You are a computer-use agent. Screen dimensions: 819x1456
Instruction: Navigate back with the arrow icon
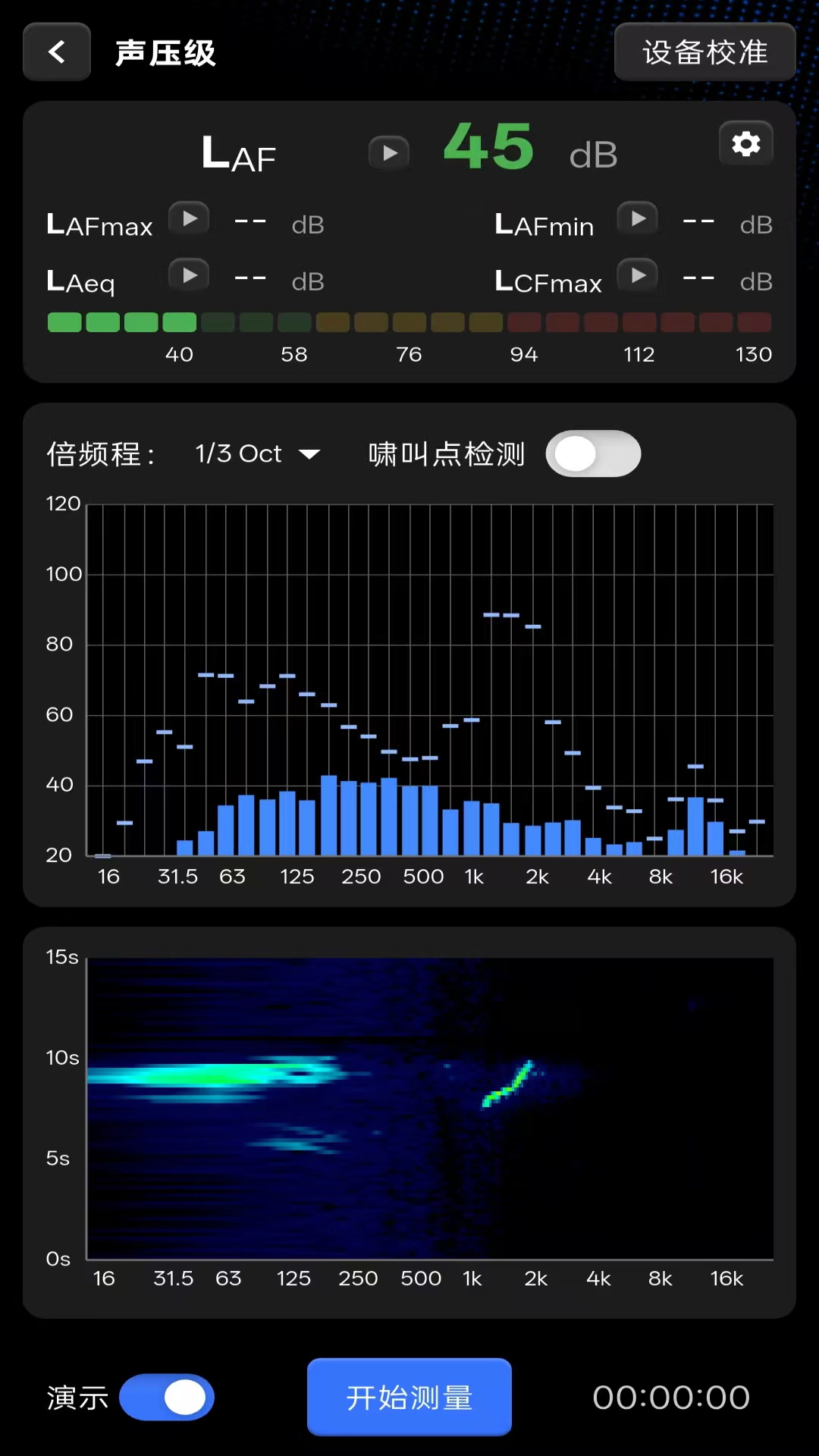(56, 51)
